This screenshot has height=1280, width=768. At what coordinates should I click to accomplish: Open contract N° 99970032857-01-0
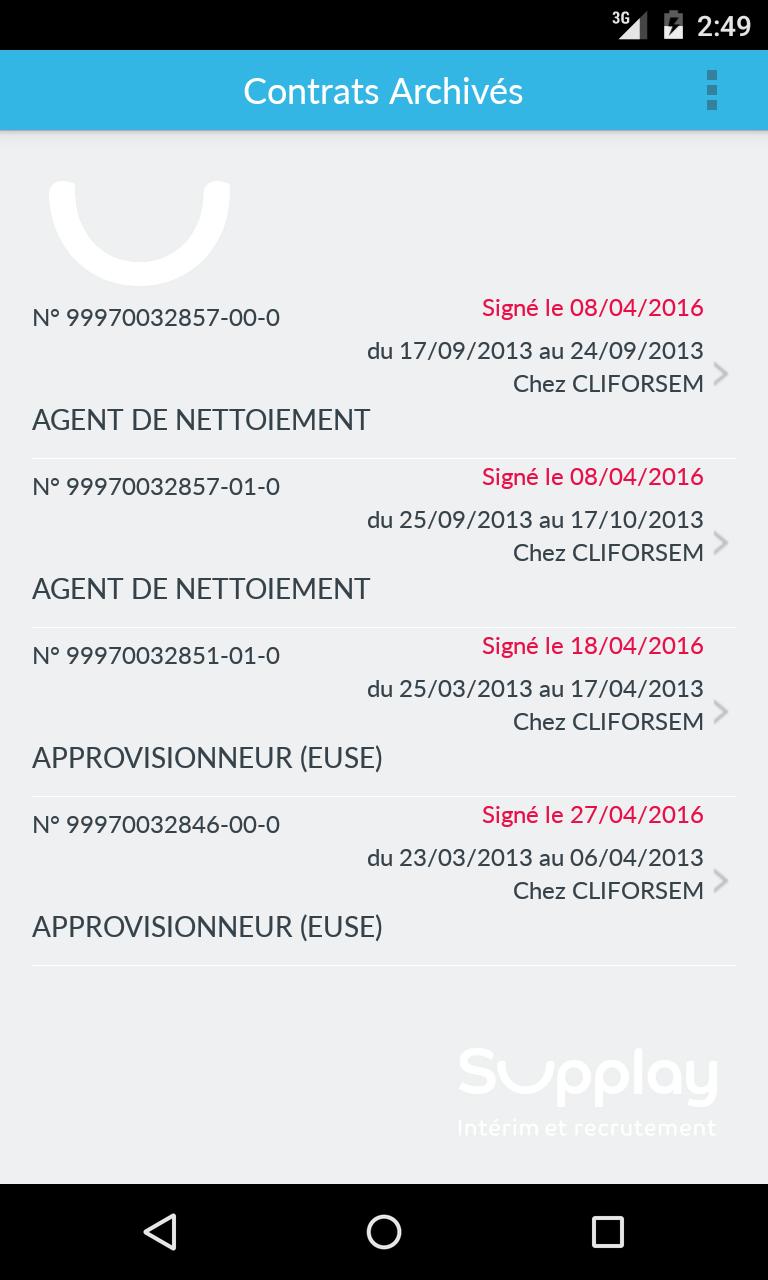[x=384, y=540]
